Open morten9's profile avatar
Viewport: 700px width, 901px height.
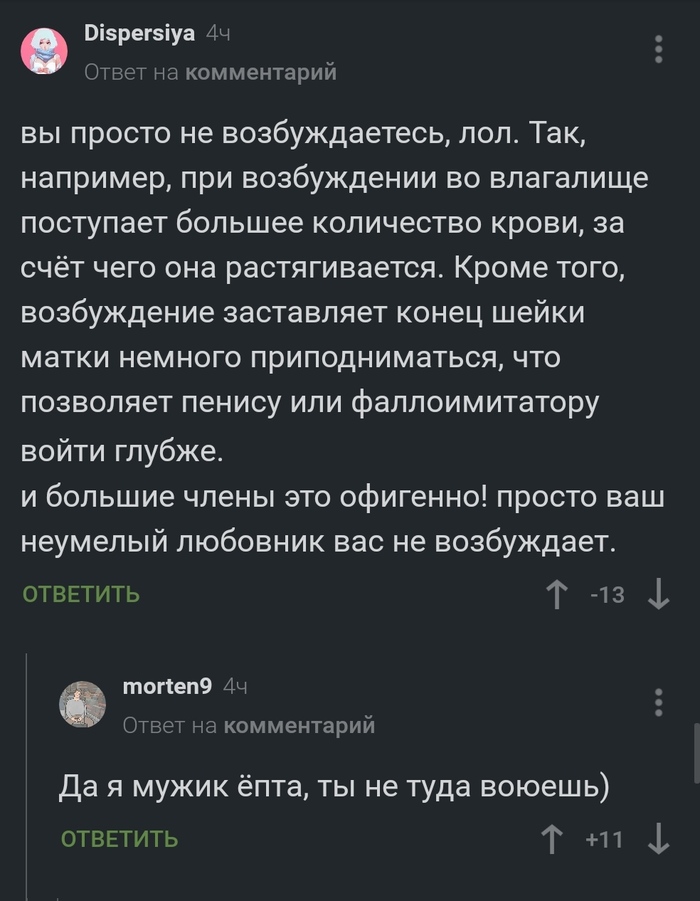click(84, 704)
